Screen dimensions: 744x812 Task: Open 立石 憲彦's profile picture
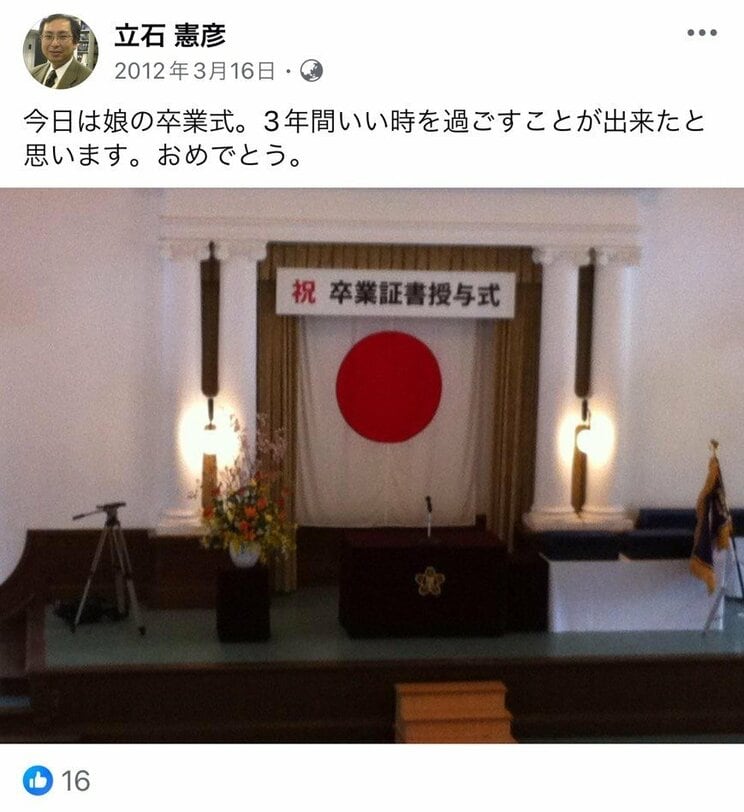60,52
